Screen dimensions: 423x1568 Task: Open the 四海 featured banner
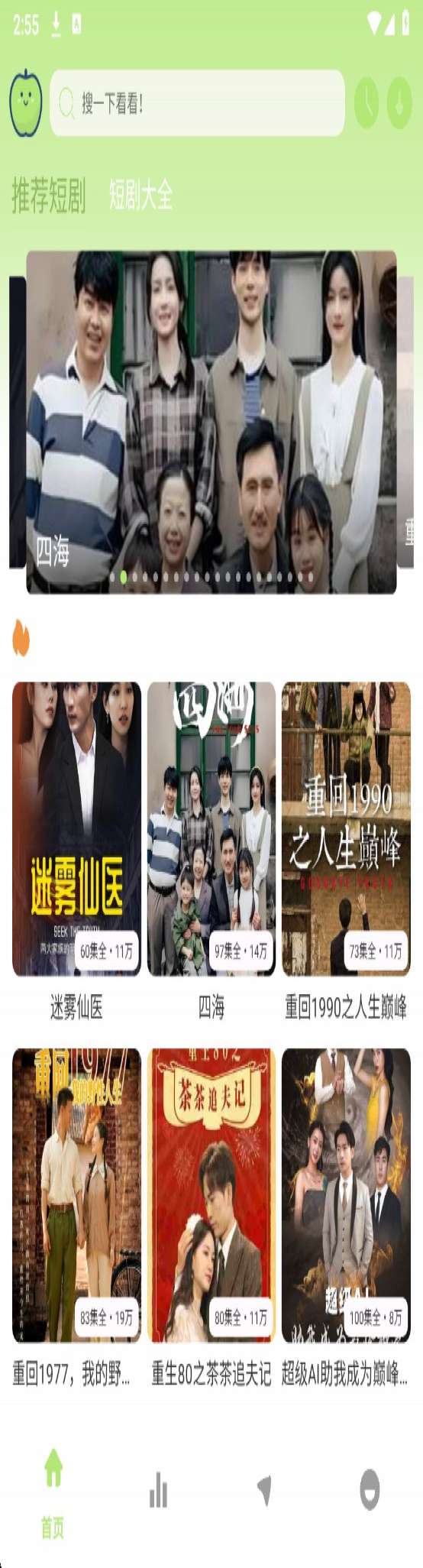(211, 422)
